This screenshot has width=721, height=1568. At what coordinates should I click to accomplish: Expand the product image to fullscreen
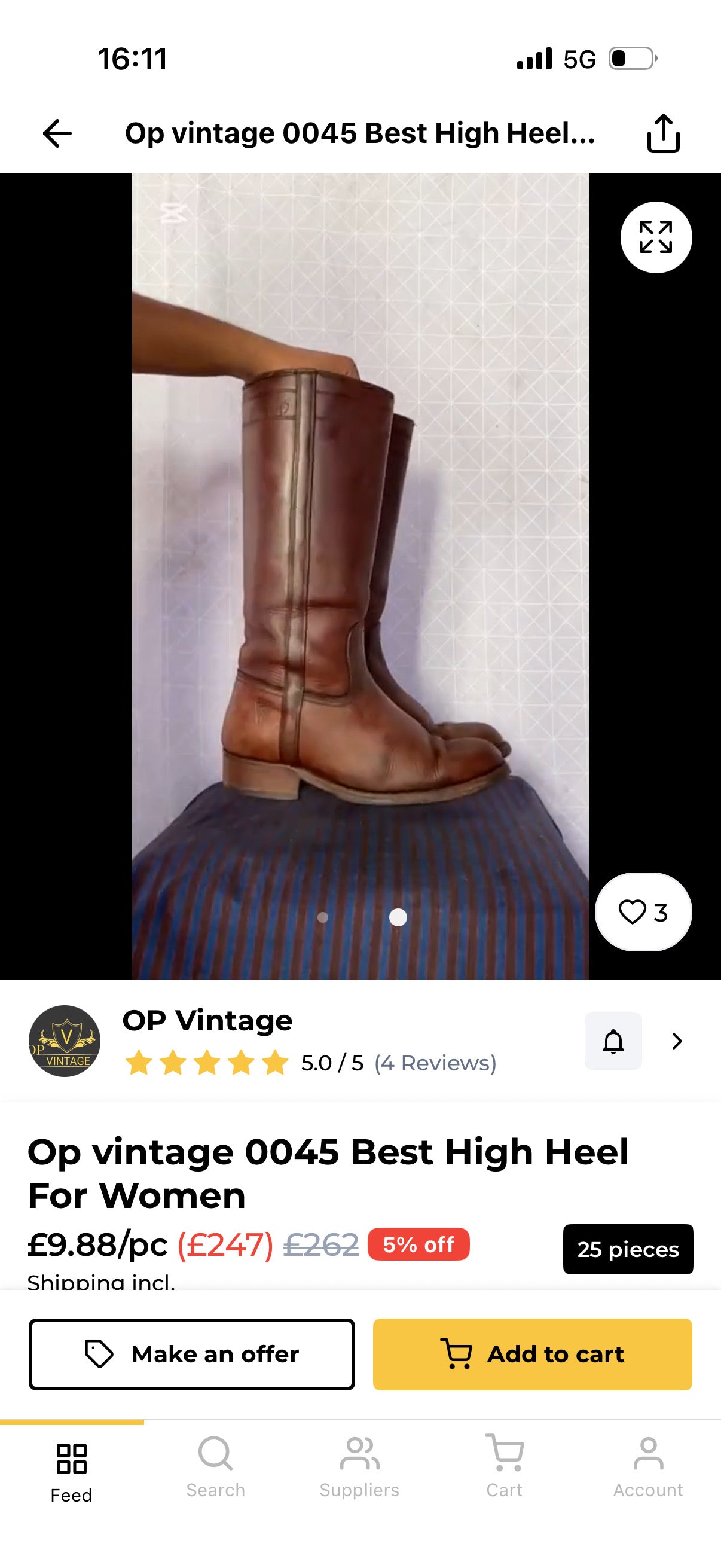tap(656, 237)
